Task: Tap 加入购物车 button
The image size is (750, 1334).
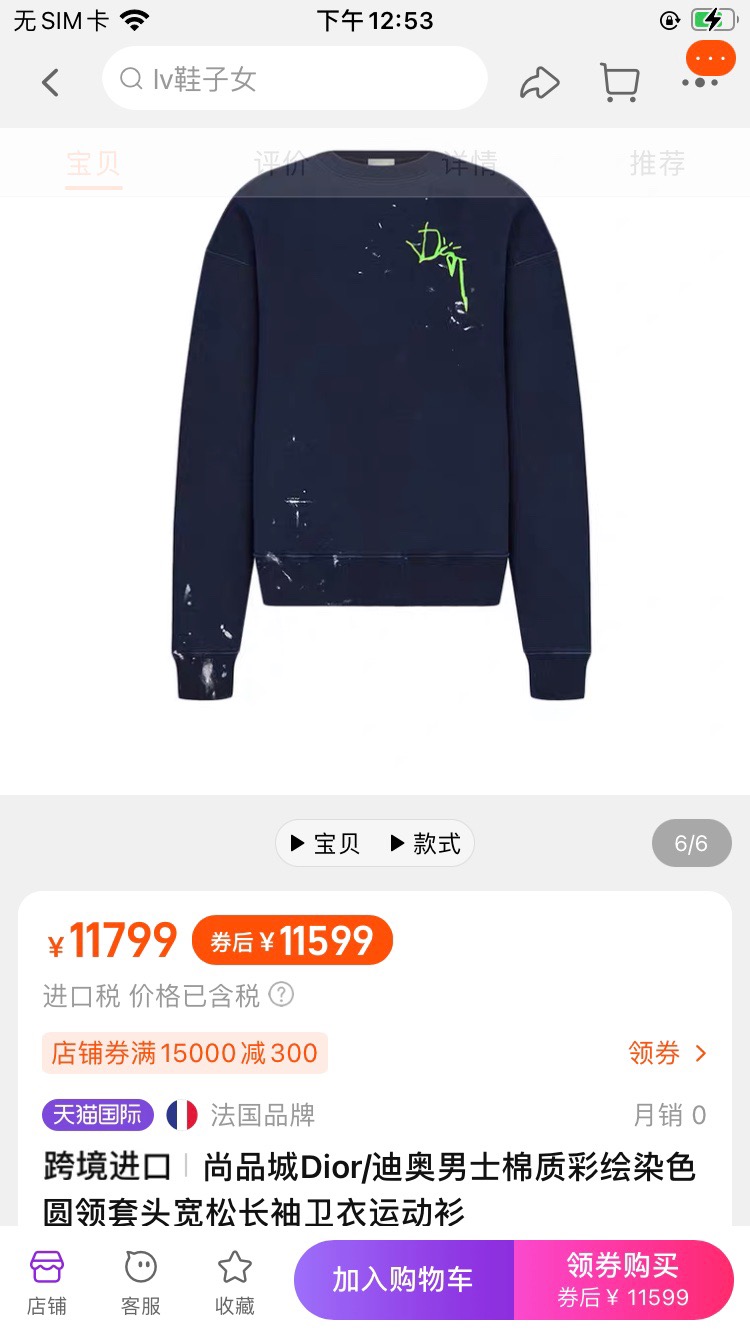Action: pos(403,1280)
